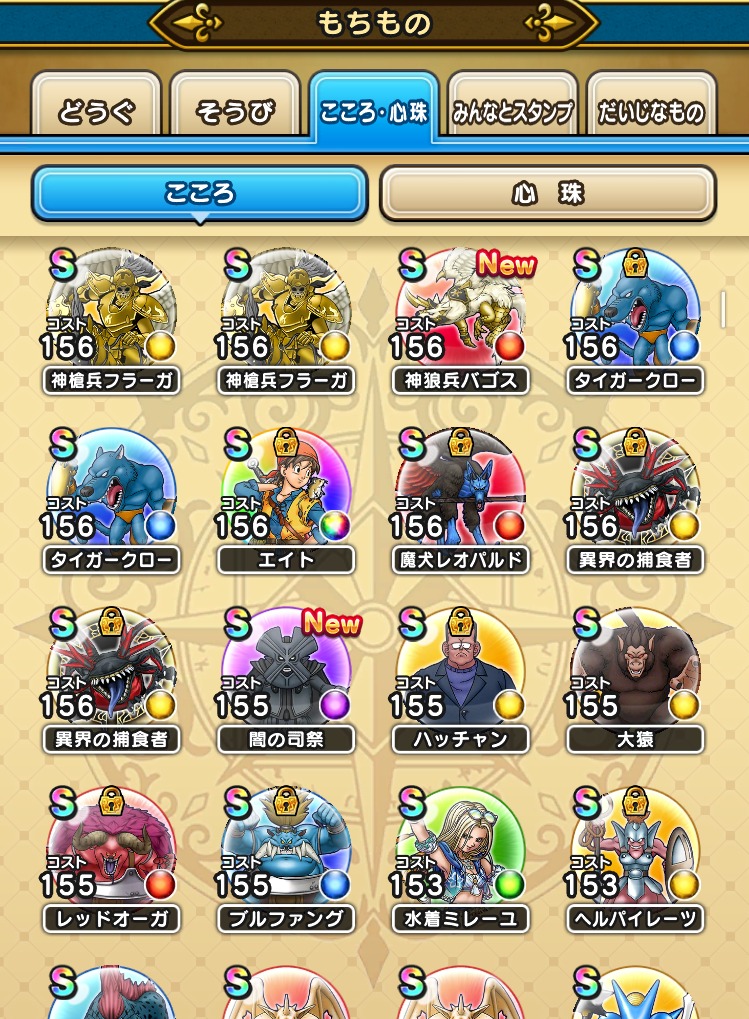Open the そうび tab
The image size is (749, 1019).
[235, 110]
